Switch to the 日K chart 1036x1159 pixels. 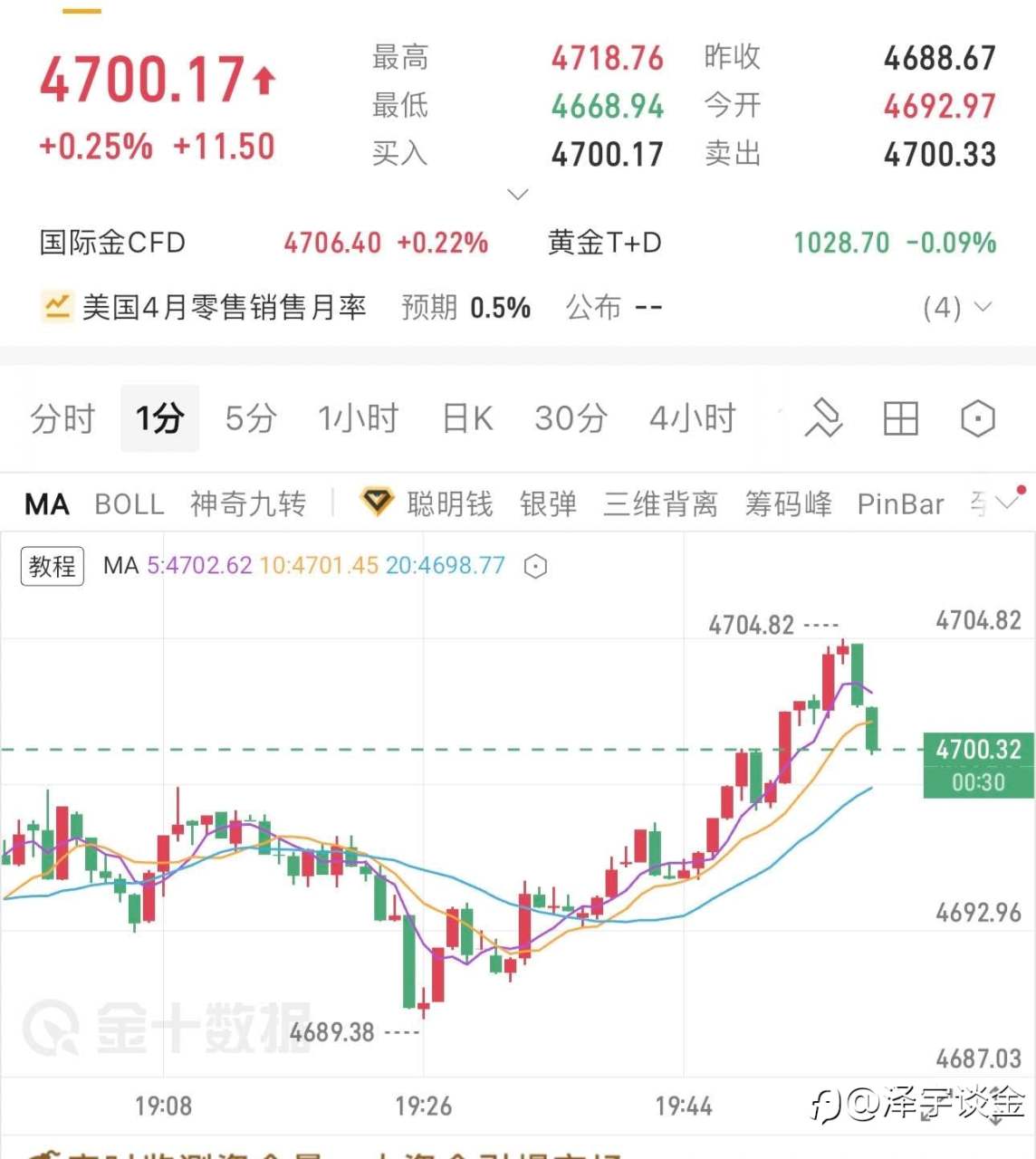(467, 418)
